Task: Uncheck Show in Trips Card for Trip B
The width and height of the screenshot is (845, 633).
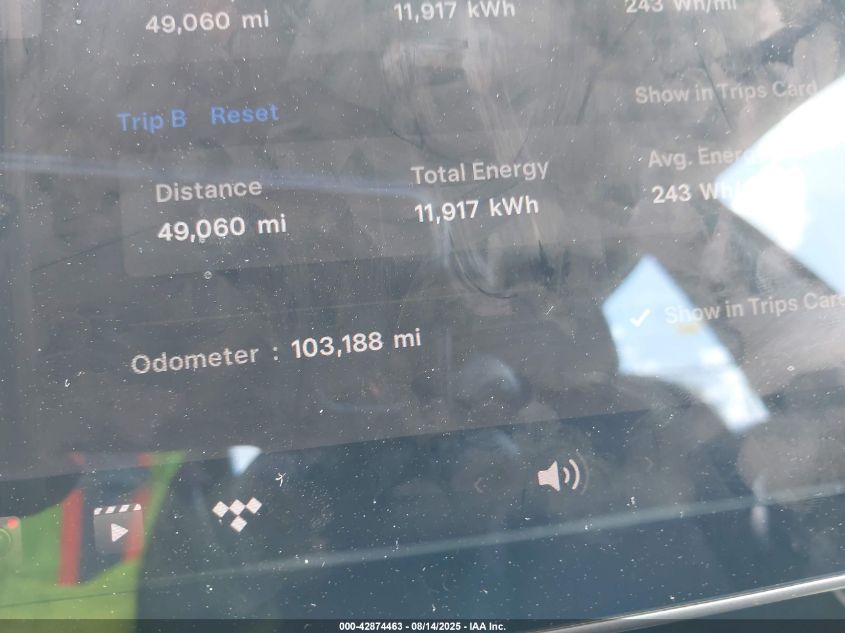Action: [x=642, y=316]
